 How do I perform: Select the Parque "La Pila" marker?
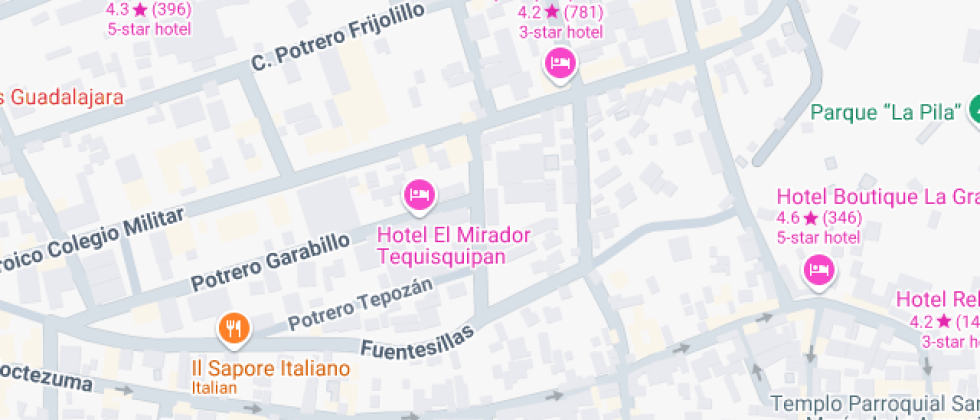pyautogui.click(x=973, y=110)
